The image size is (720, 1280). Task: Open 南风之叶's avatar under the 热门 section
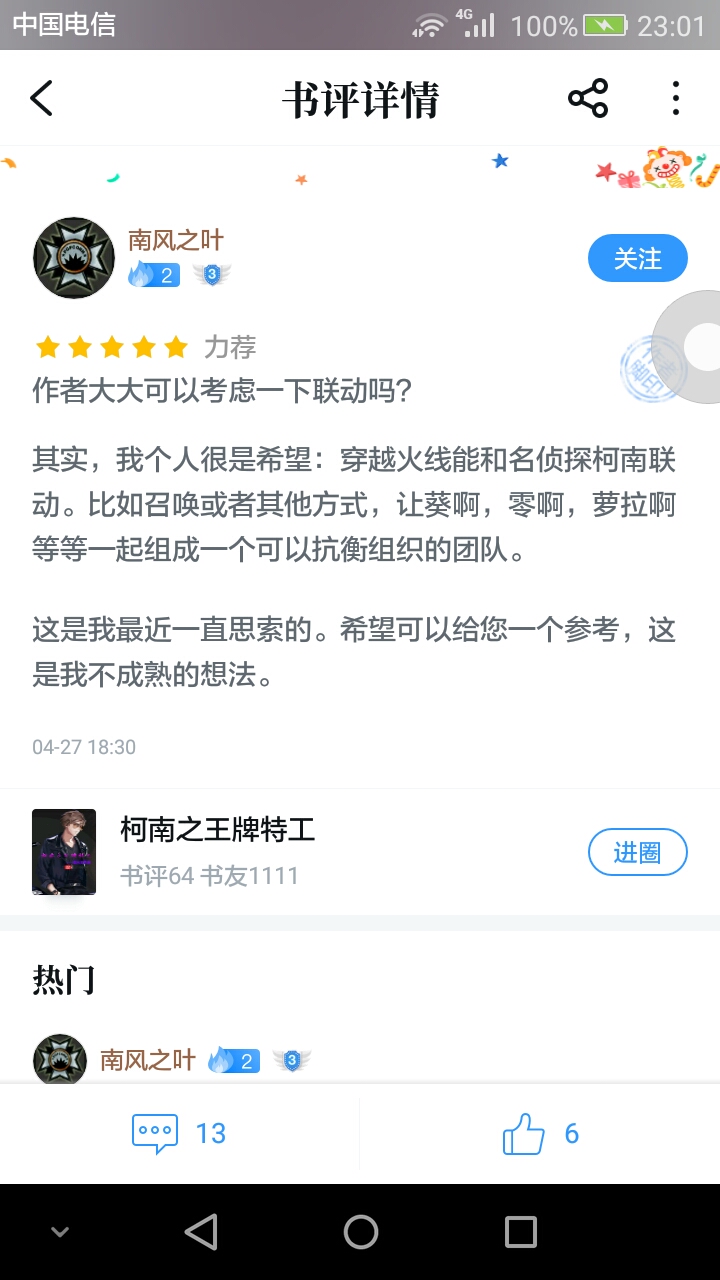pyautogui.click(x=60, y=1060)
